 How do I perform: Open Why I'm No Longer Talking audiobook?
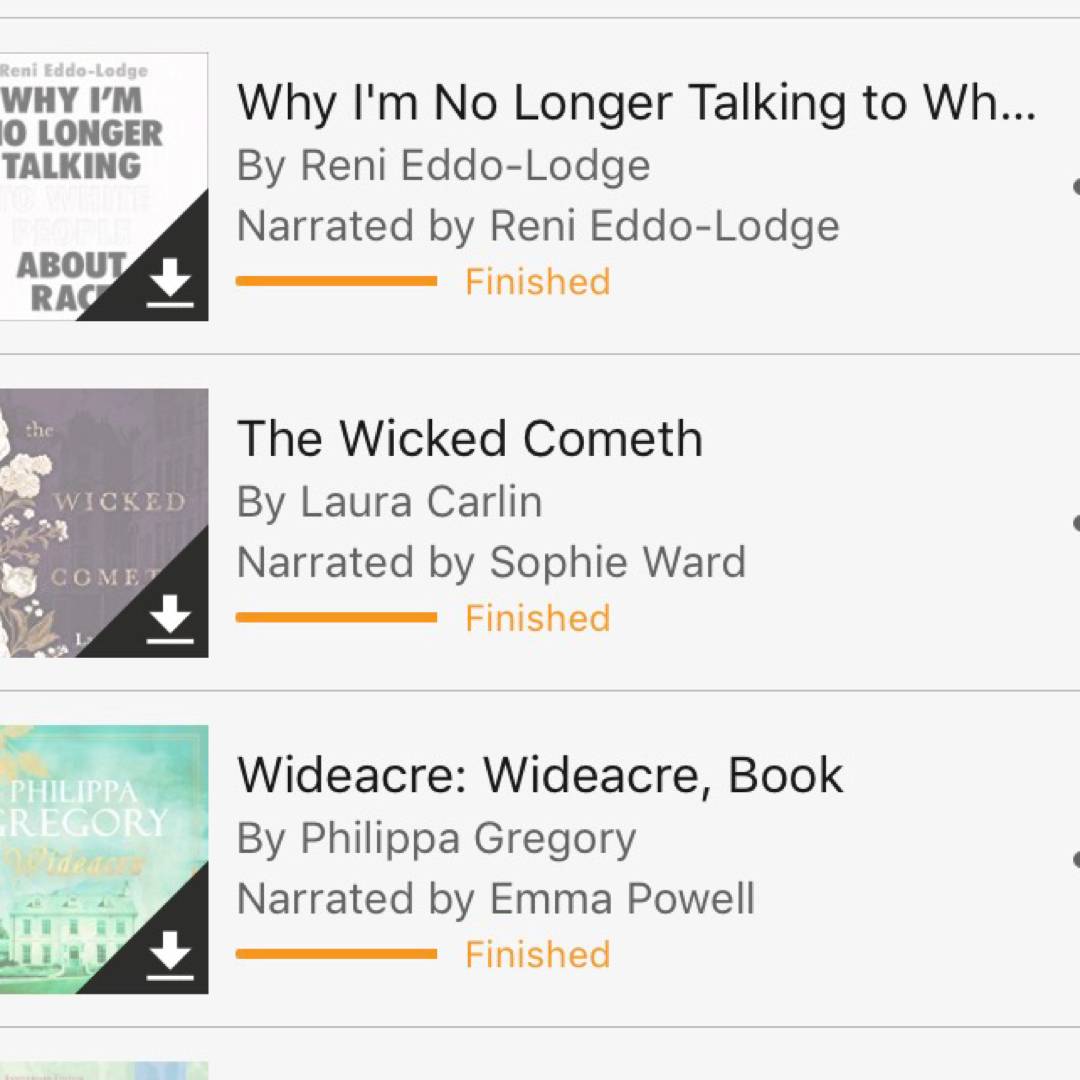635,103
